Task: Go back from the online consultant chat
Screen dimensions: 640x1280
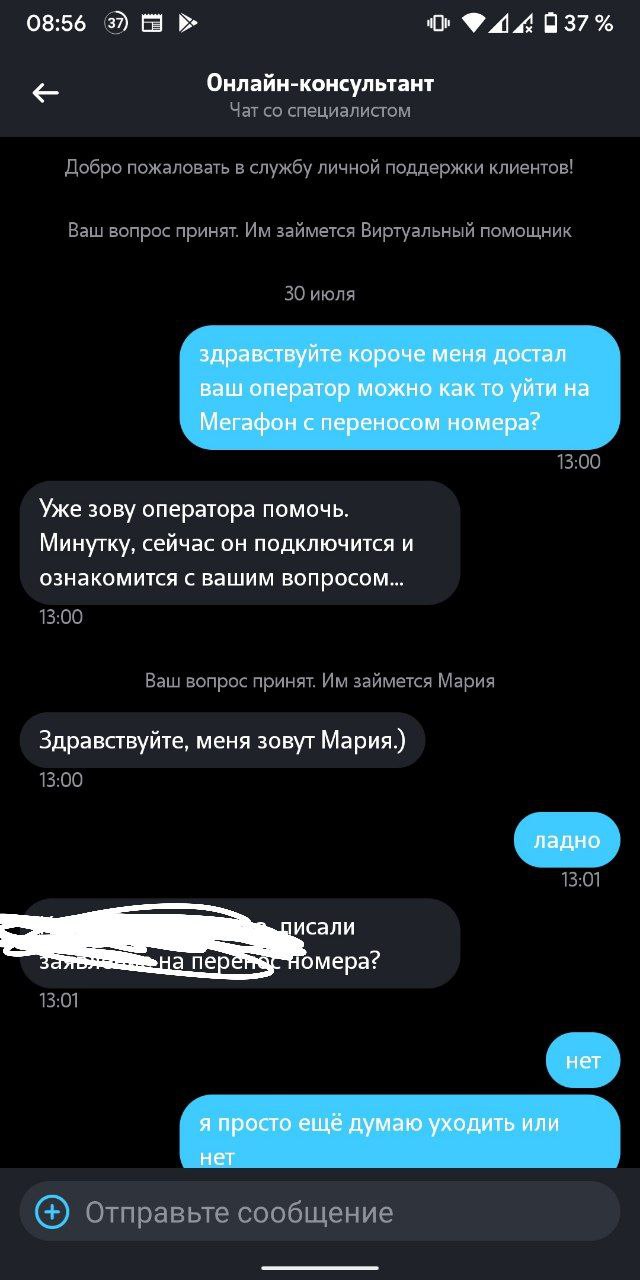Action: [45, 94]
